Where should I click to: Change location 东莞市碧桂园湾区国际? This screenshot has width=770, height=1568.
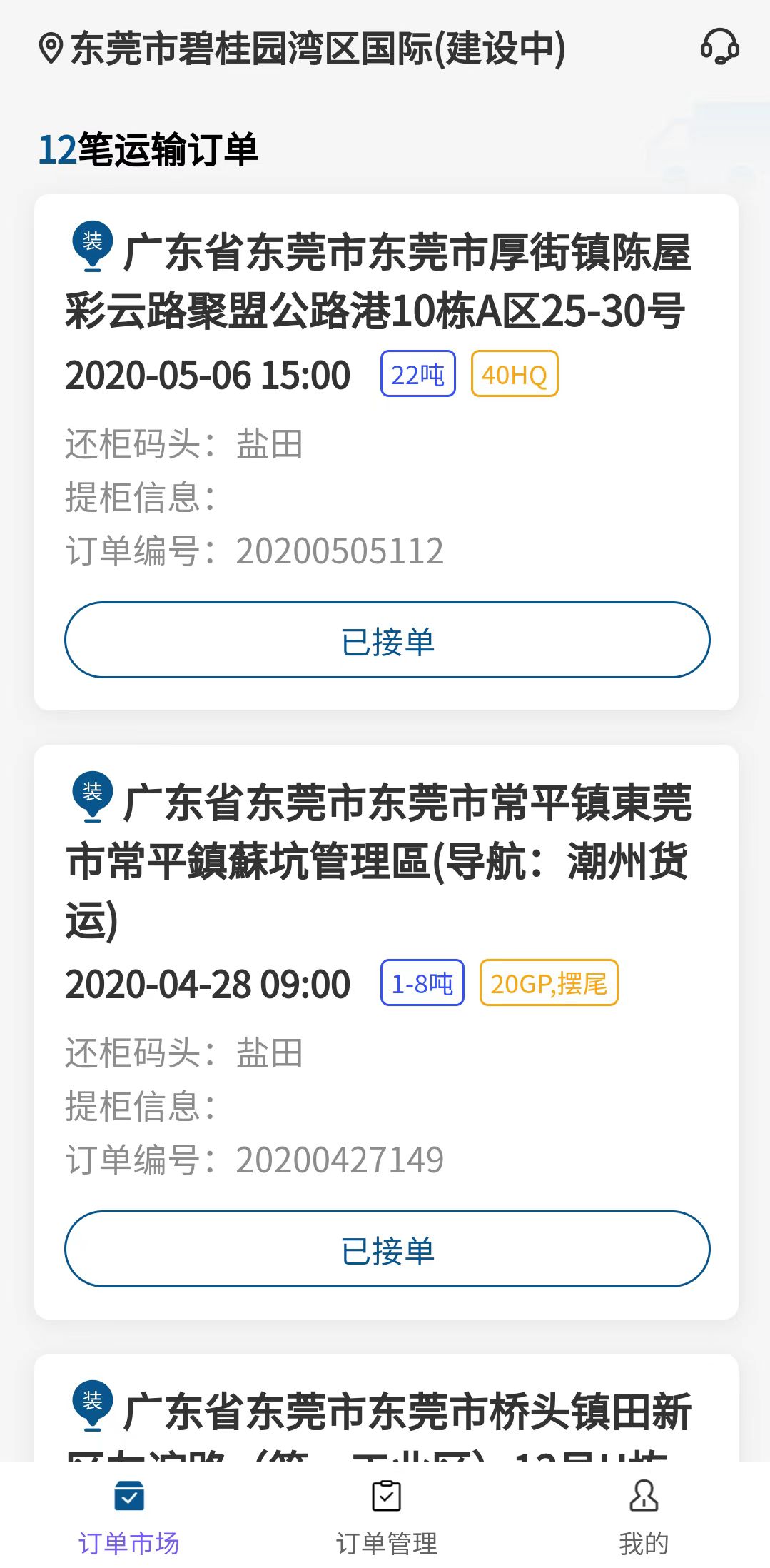point(302,49)
